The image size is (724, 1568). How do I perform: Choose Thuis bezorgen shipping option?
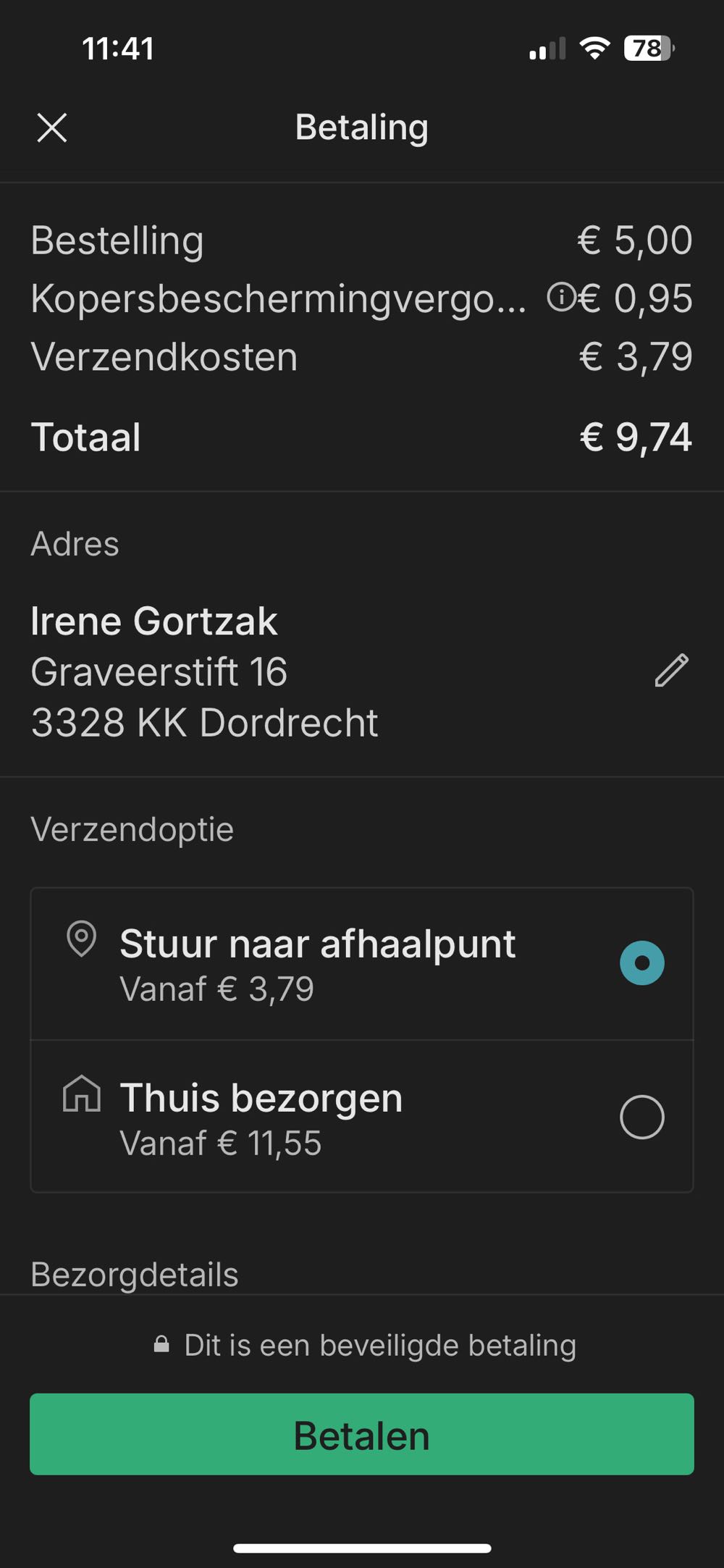pos(641,1118)
